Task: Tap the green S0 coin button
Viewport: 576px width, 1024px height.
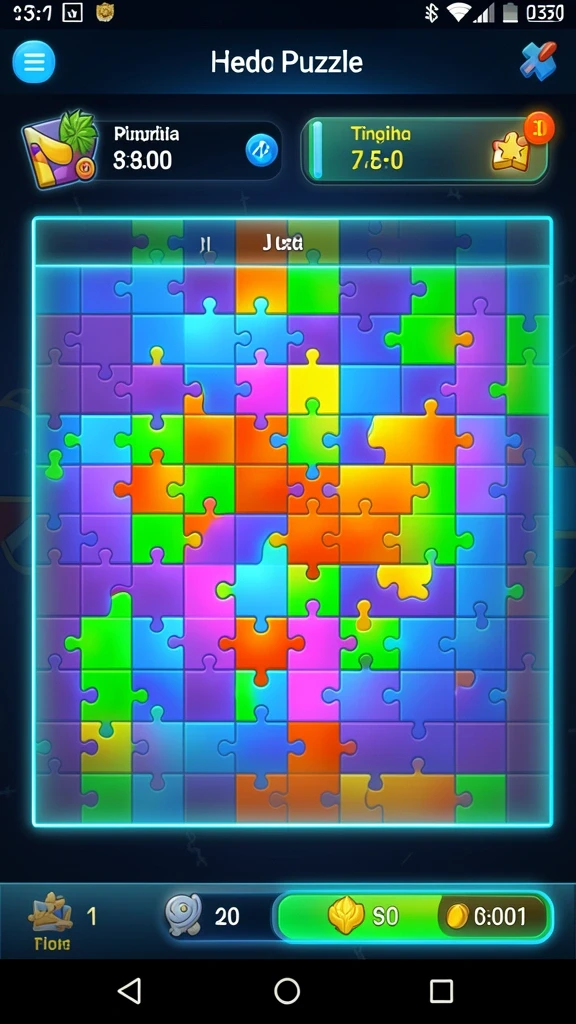Action: click(361, 916)
